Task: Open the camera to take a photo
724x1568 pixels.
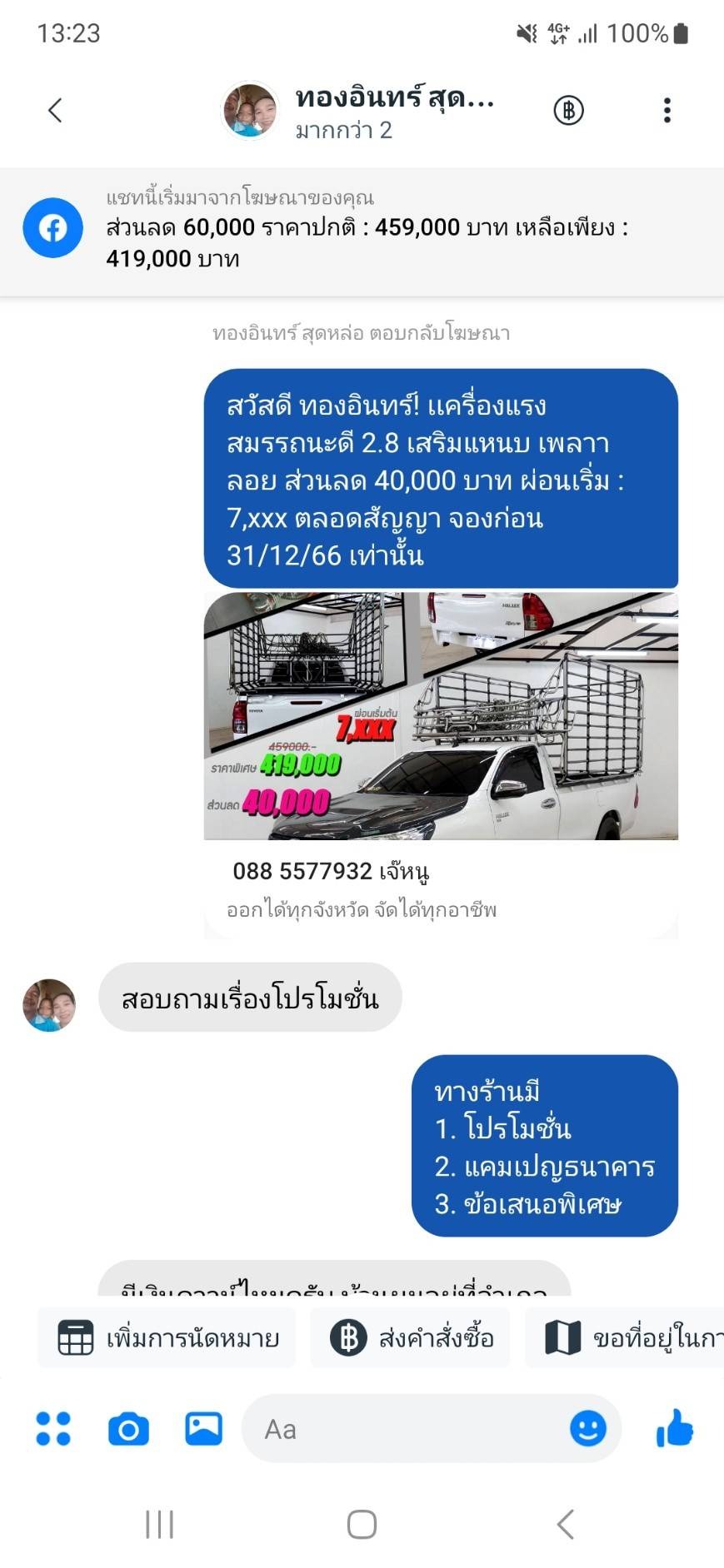Action: pyautogui.click(x=128, y=1429)
